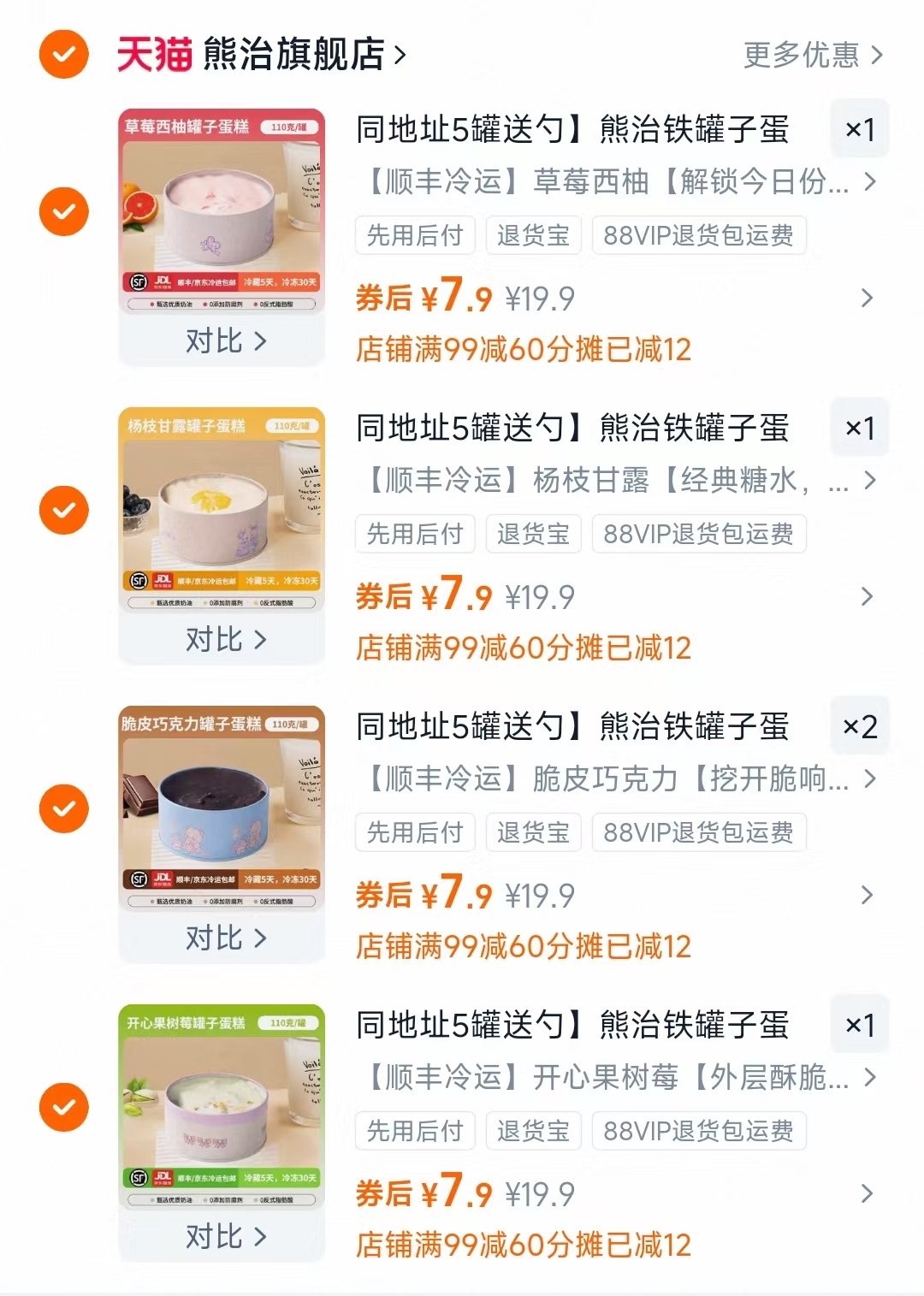This screenshot has width=924, height=1296.
Task: Click the 88VIP退货包运费 tag on the last item
Action: coord(698,1130)
